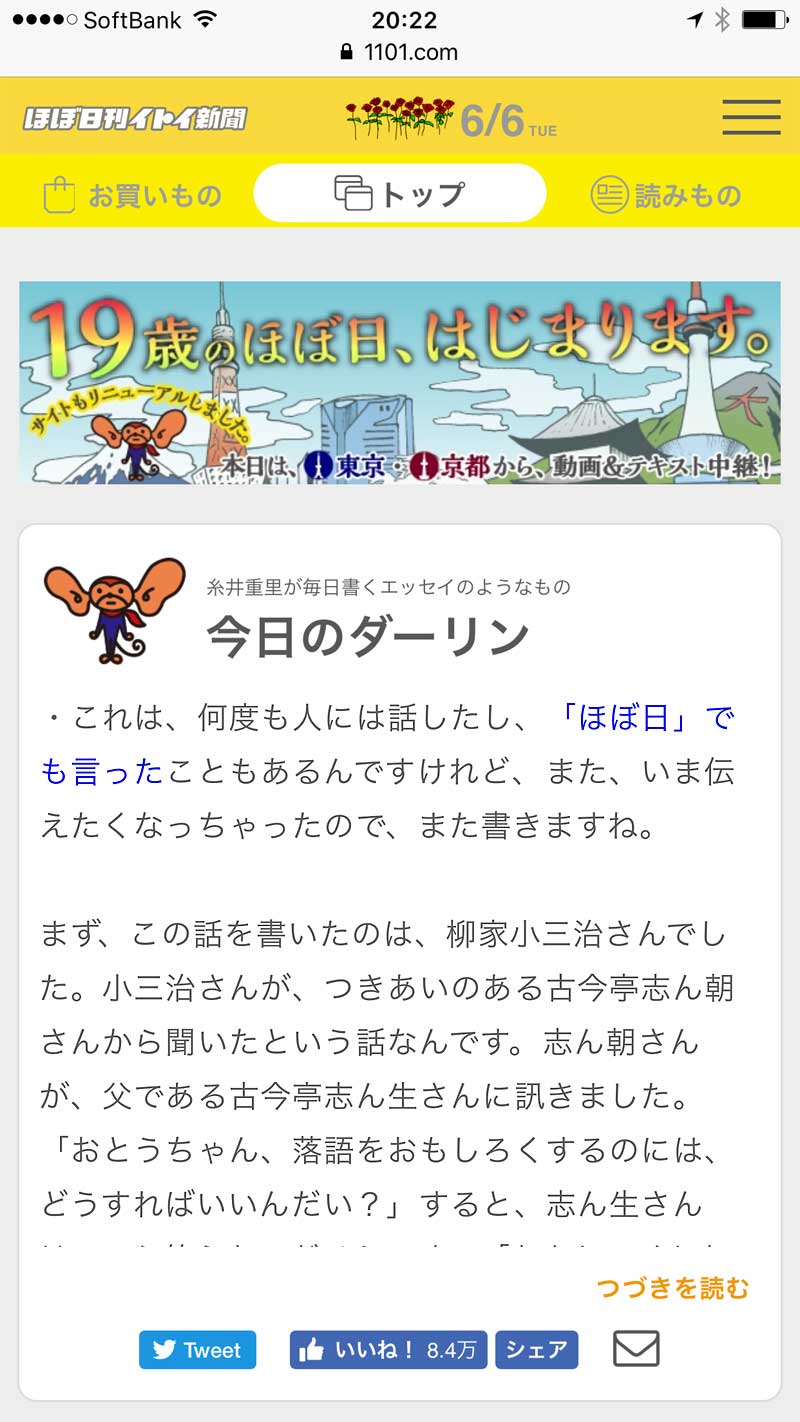This screenshot has width=800, height=1422.
Task: Open the hamburger menu
Action: tap(751, 117)
